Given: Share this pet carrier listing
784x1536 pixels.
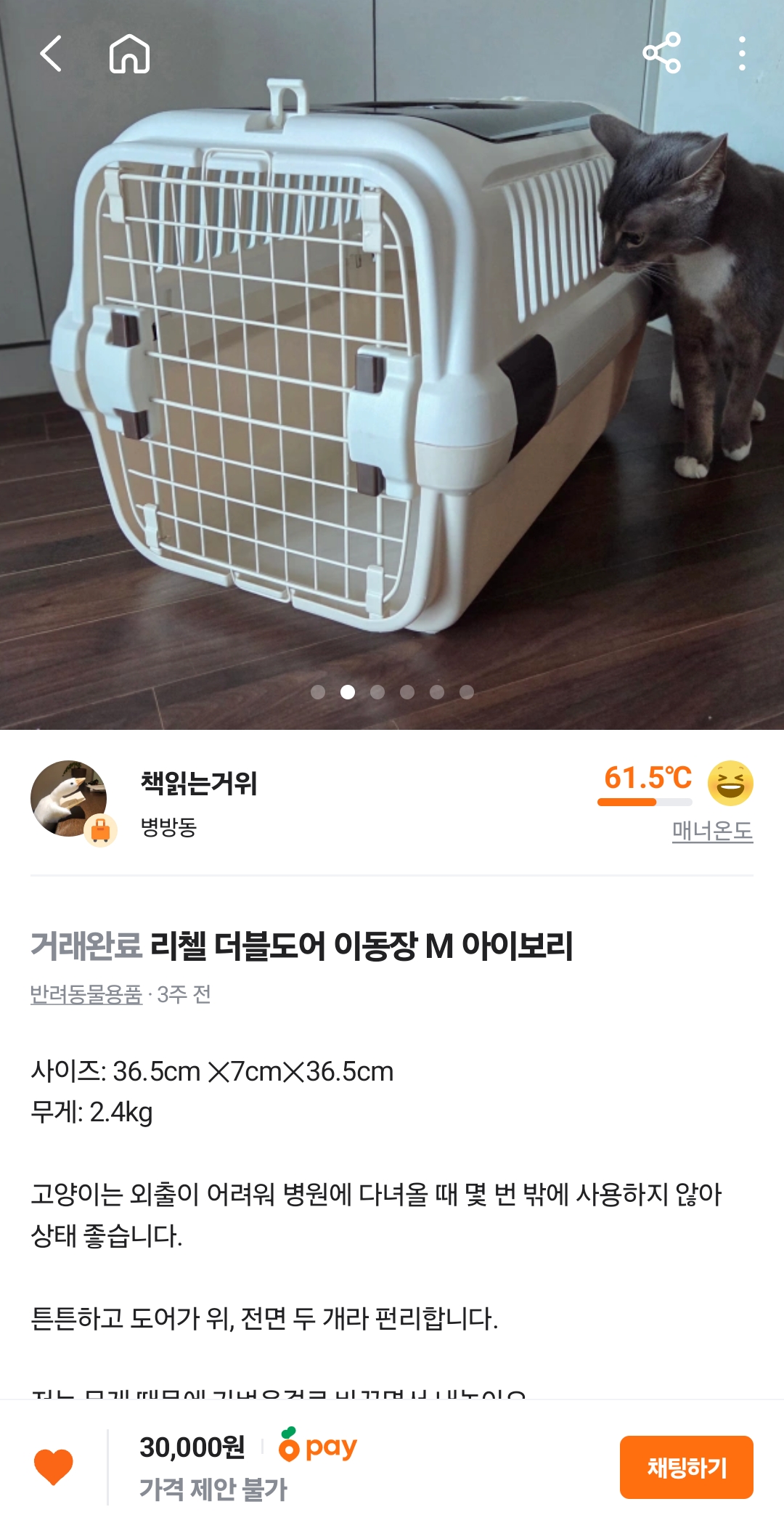Looking at the screenshot, I should (661, 53).
